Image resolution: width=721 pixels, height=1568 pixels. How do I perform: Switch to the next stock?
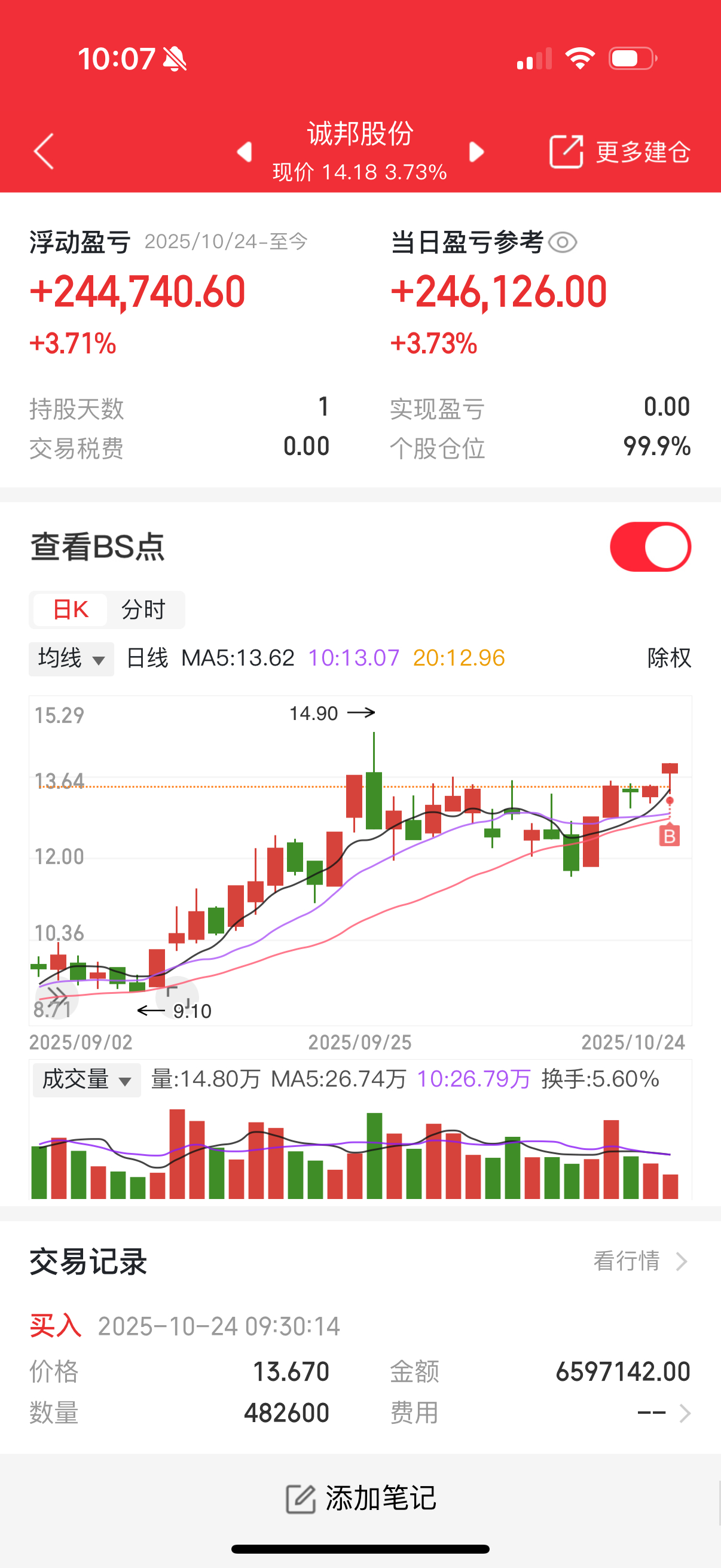click(476, 151)
